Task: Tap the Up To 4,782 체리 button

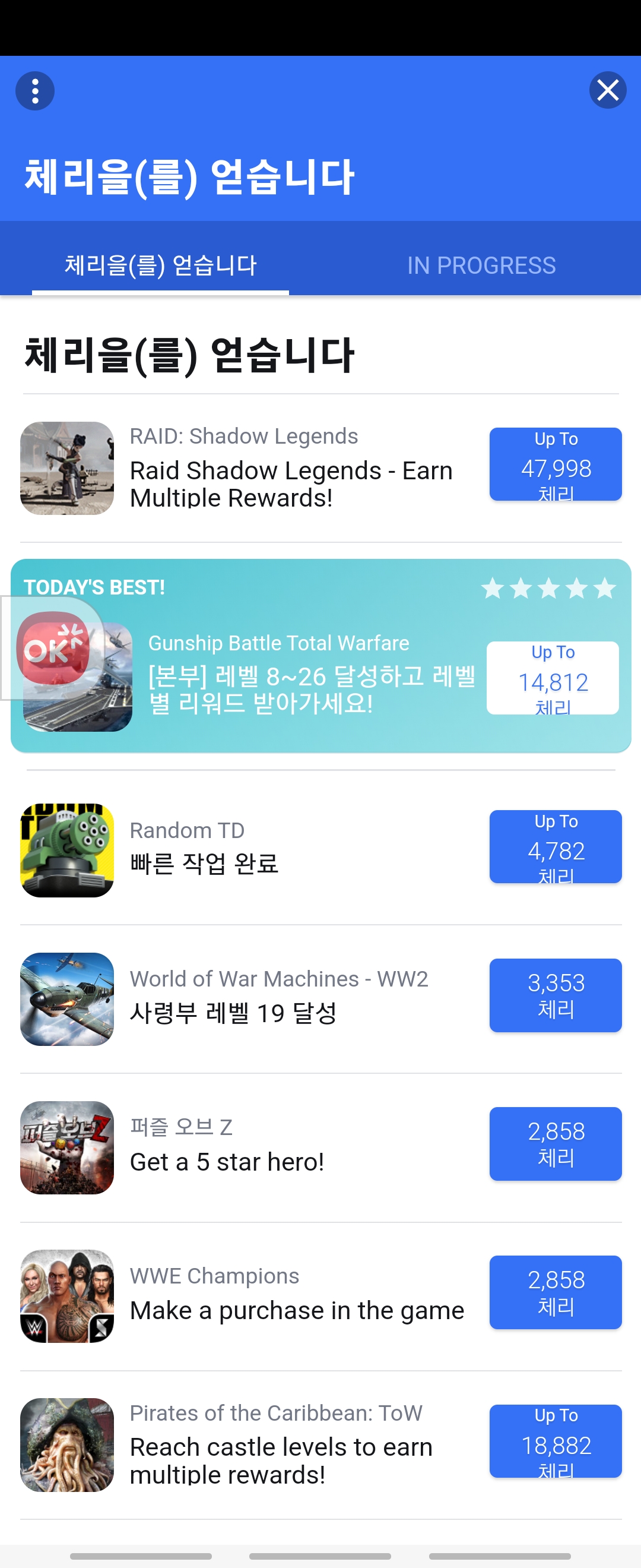Action: coord(556,847)
